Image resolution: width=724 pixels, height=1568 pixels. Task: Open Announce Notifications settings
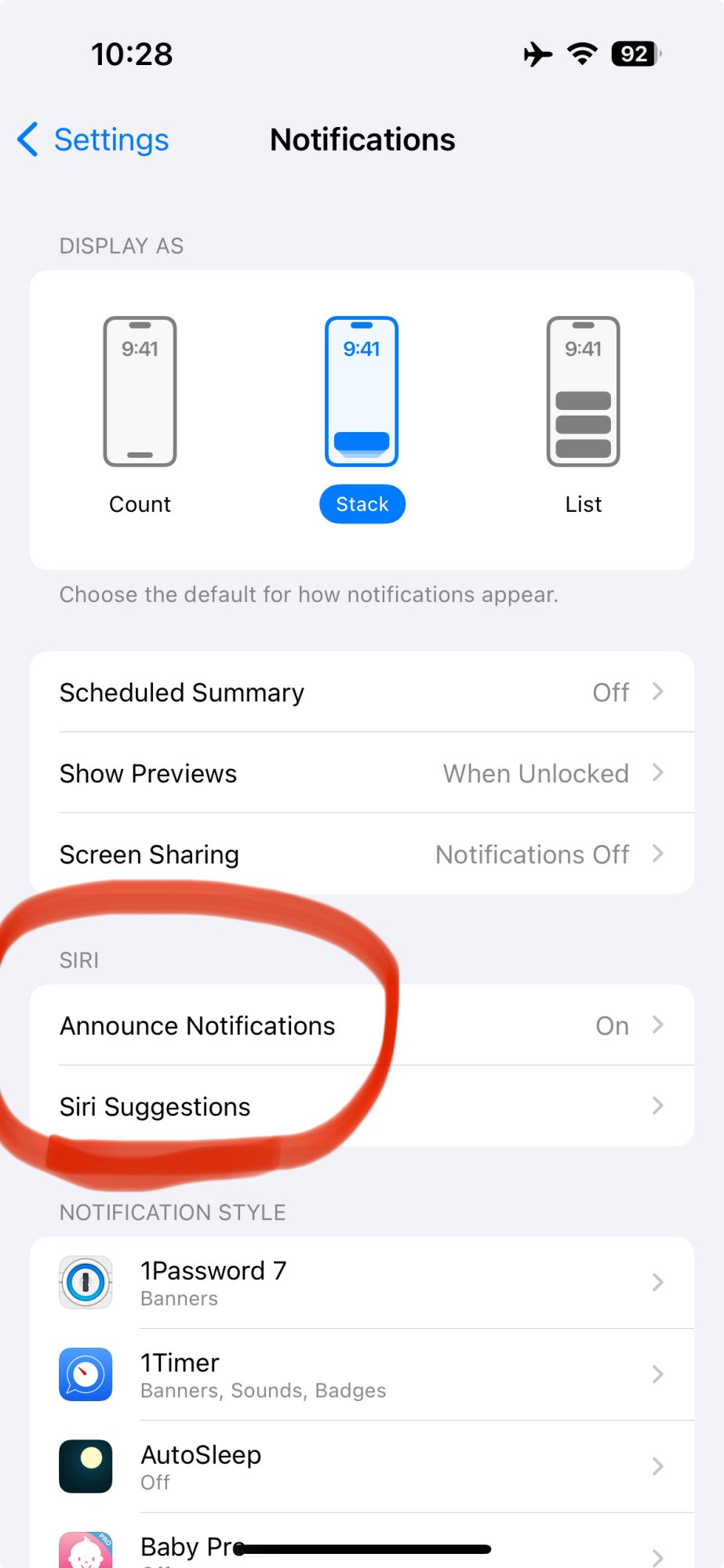362,1025
